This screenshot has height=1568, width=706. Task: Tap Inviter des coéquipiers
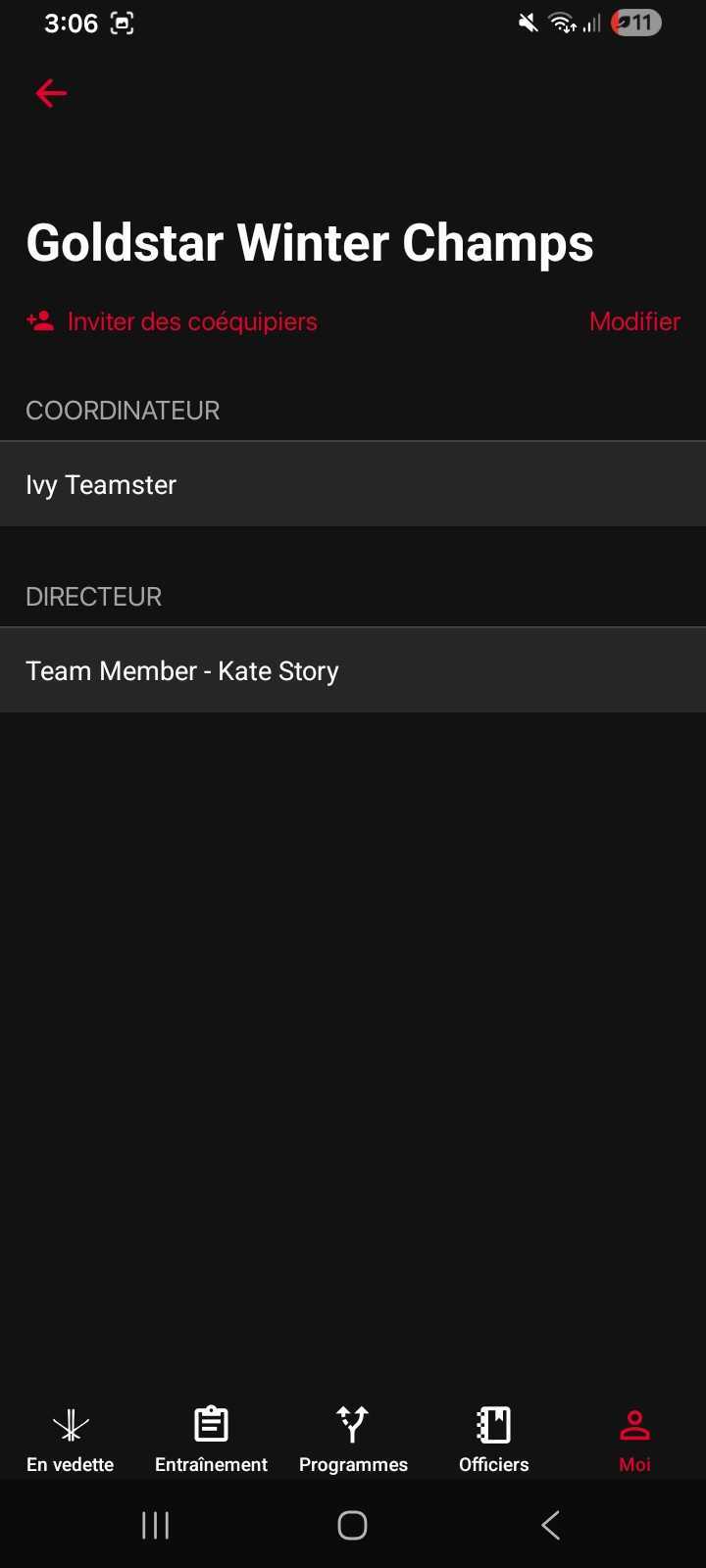(x=173, y=321)
